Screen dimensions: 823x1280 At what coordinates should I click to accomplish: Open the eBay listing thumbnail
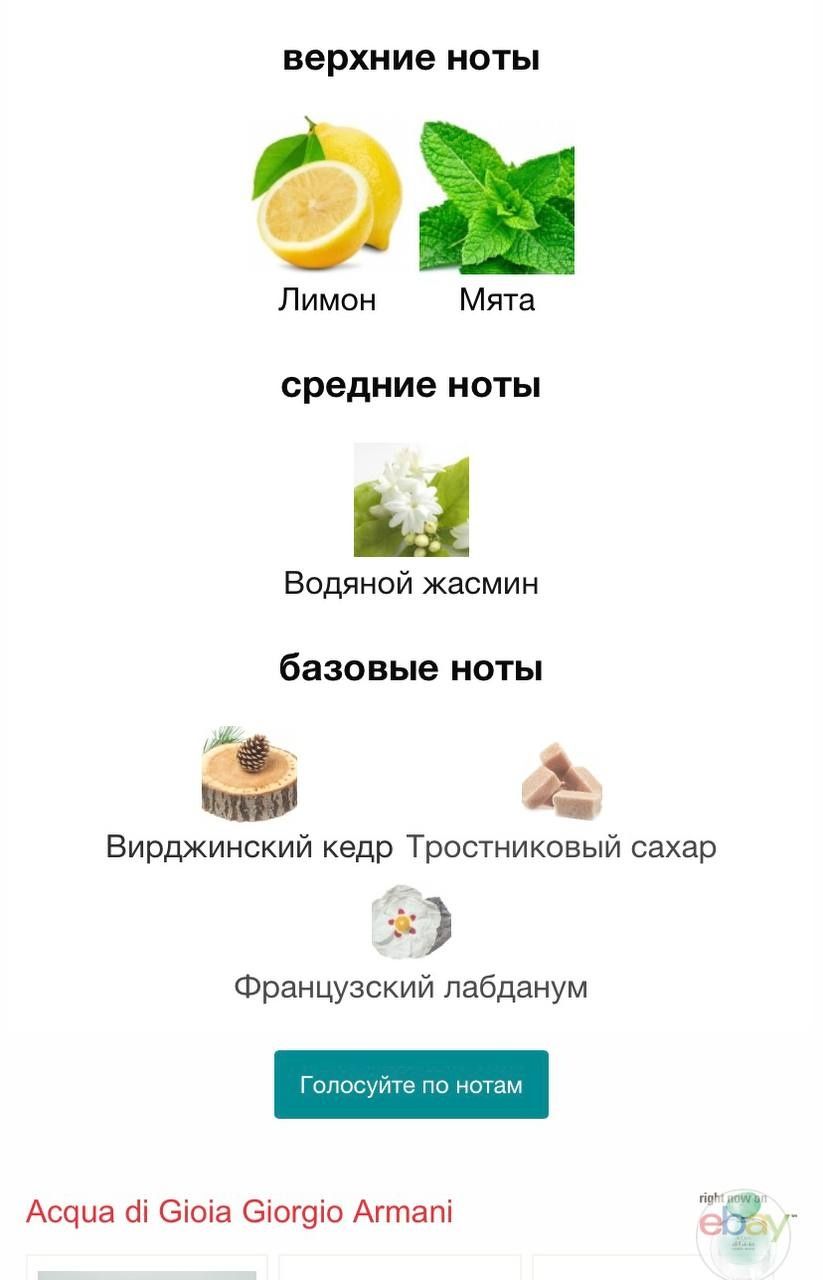pos(744,1230)
